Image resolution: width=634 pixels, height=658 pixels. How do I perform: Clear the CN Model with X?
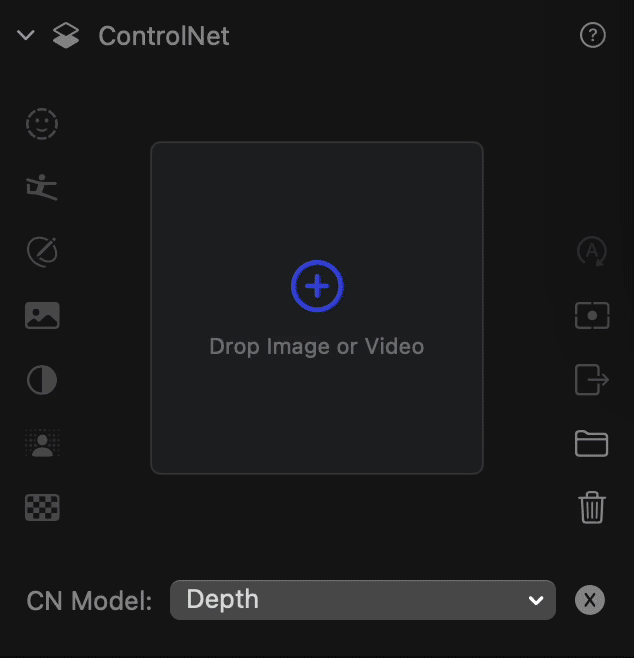pos(590,600)
